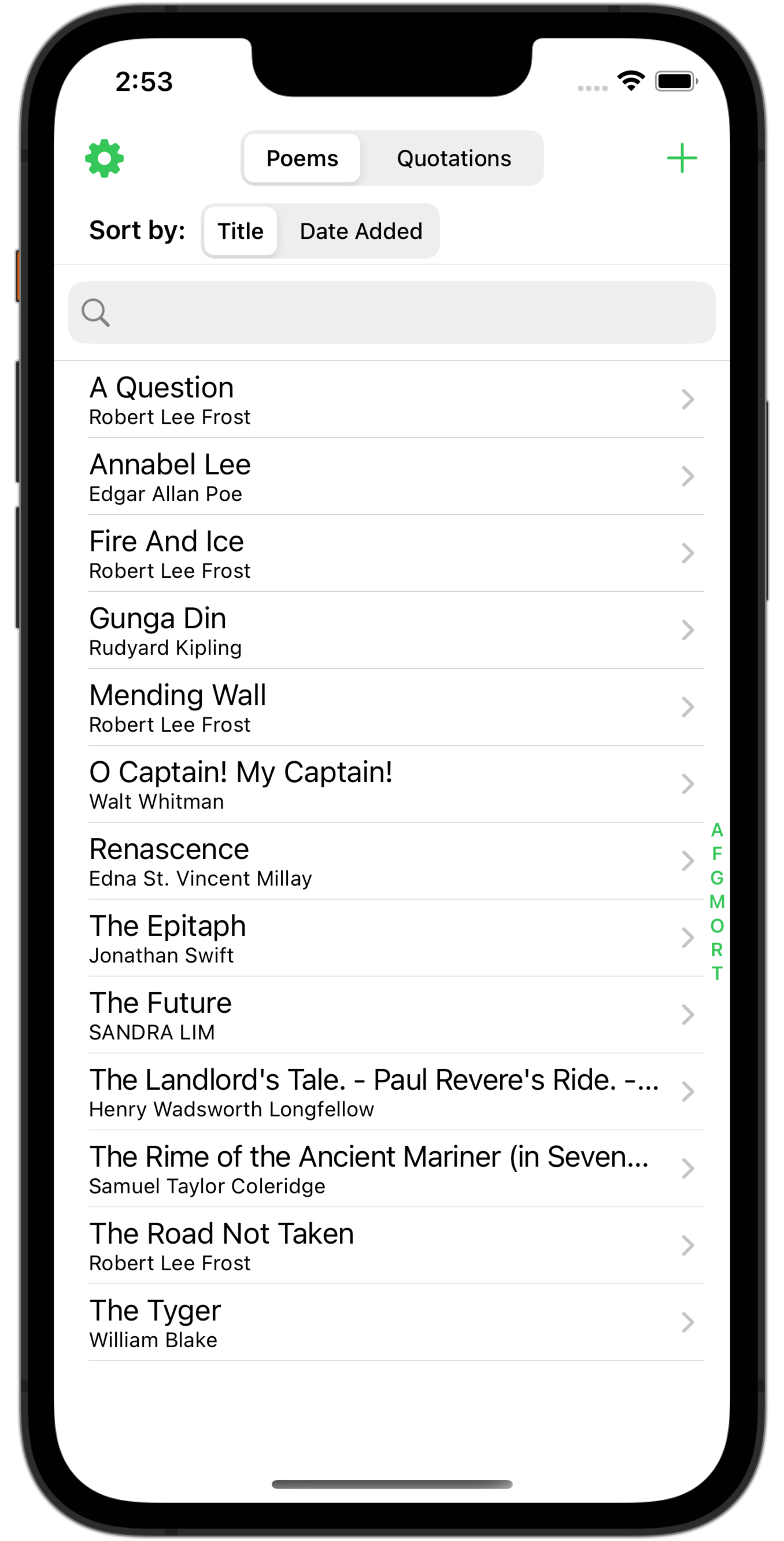Open the poem A Question

click(x=391, y=400)
